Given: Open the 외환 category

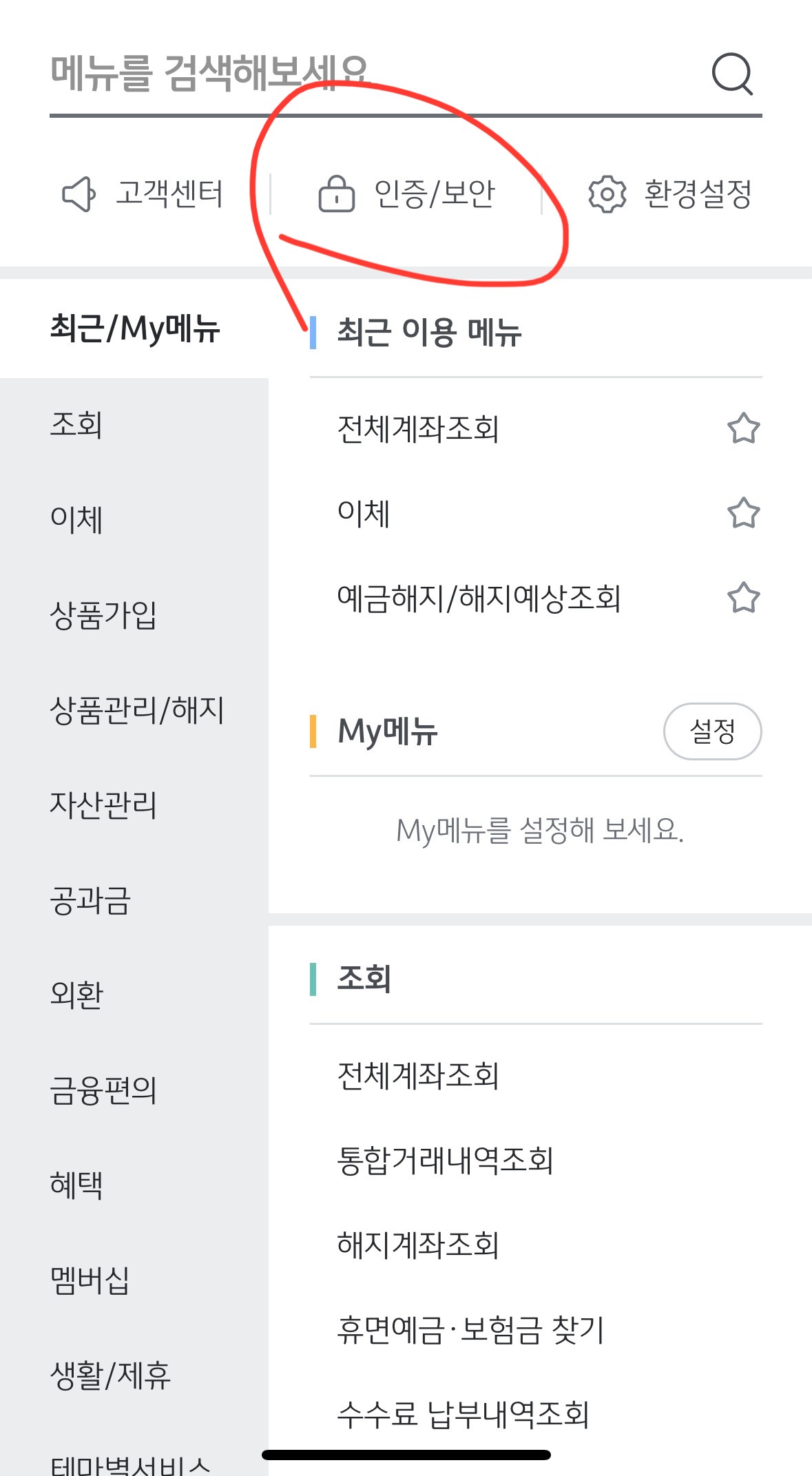Looking at the screenshot, I should click(x=76, y=995).
